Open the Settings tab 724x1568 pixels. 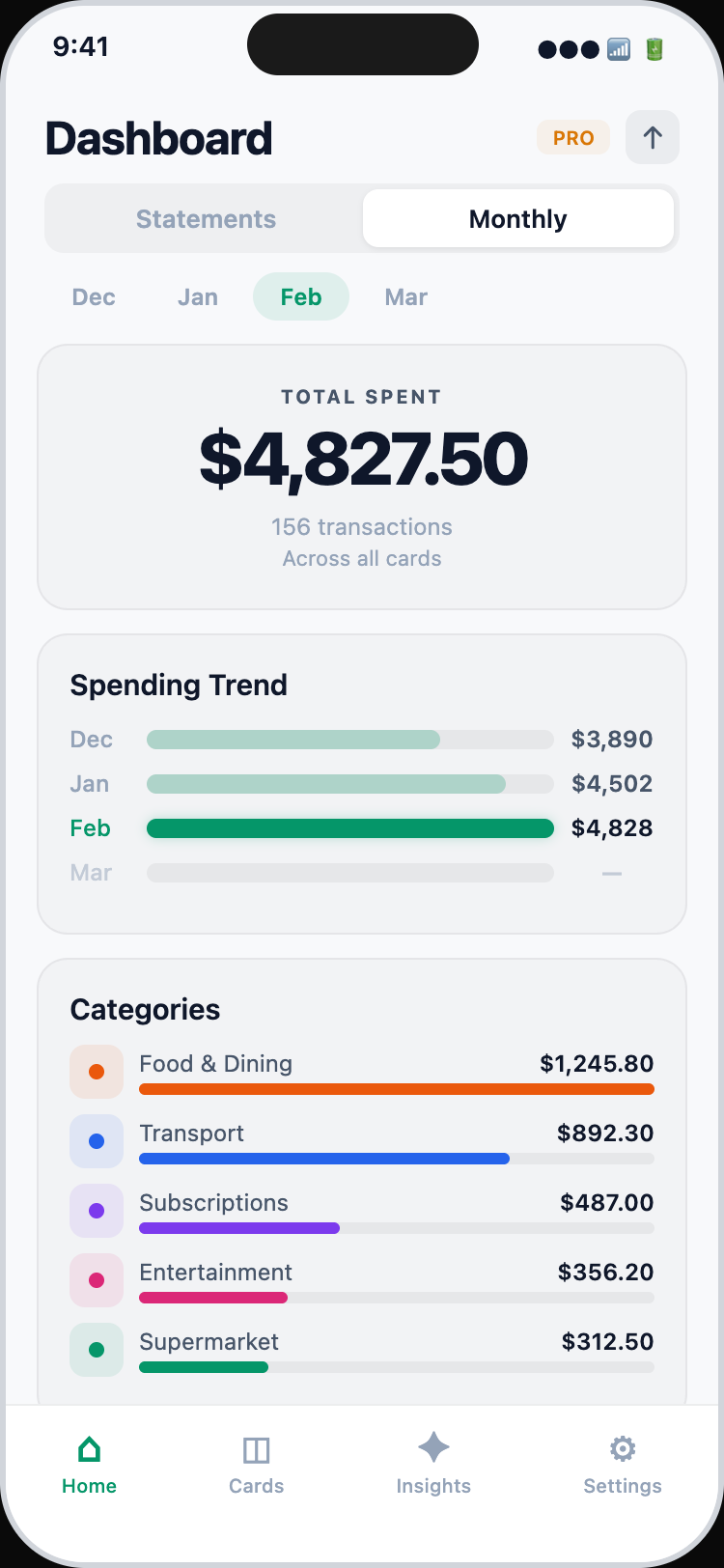coord(623,1465)
